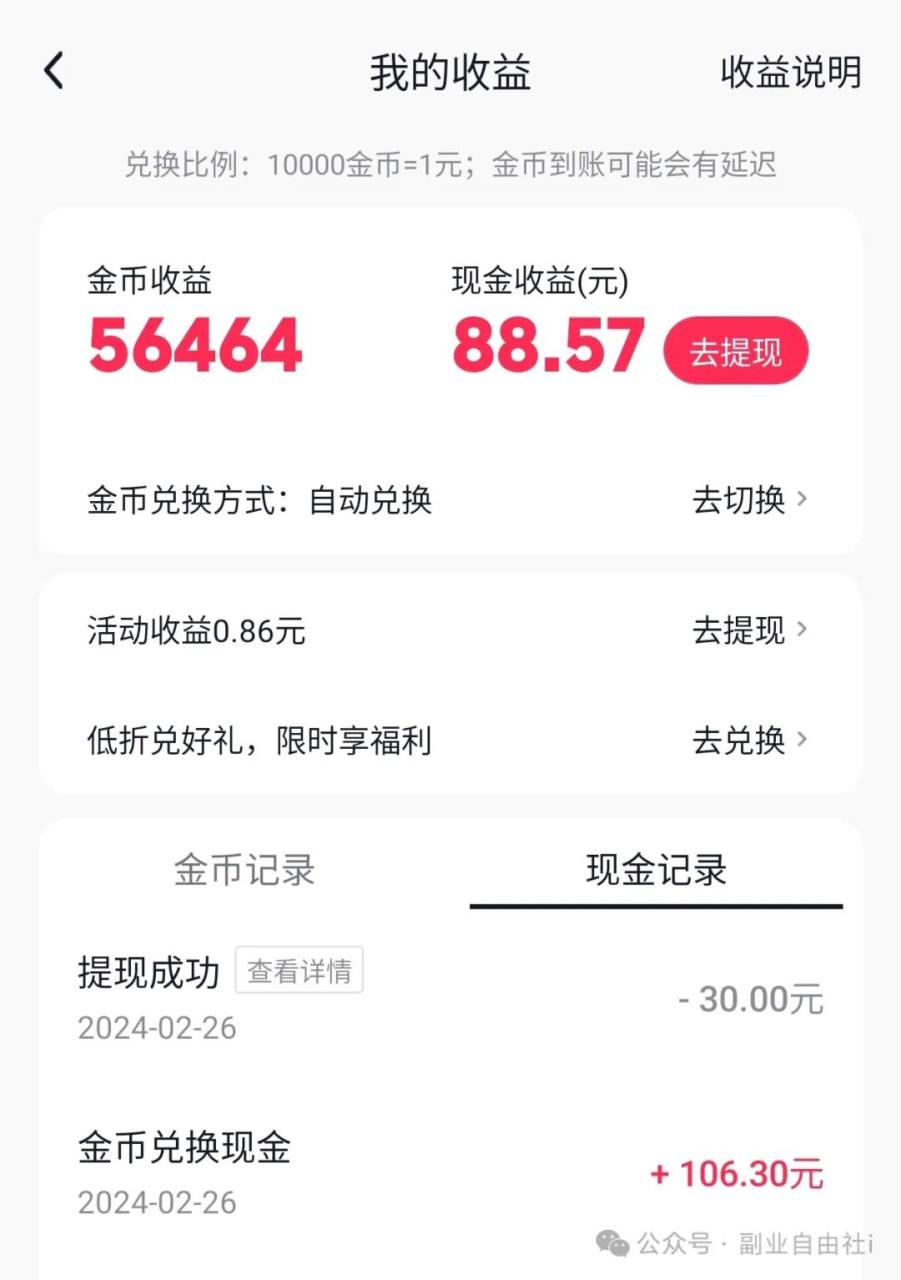Open 收益说明 in the top right corner
Screen dimensions: 901x1280
(792, 73)
